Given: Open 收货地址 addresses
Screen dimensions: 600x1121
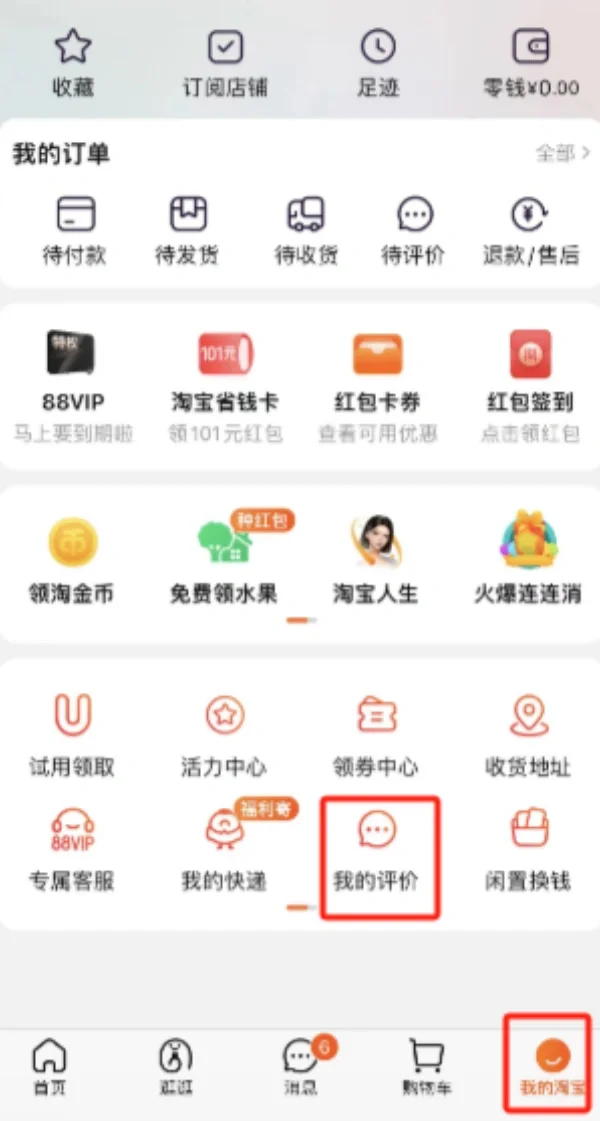Looking at the screenshot, I should 528,736.
